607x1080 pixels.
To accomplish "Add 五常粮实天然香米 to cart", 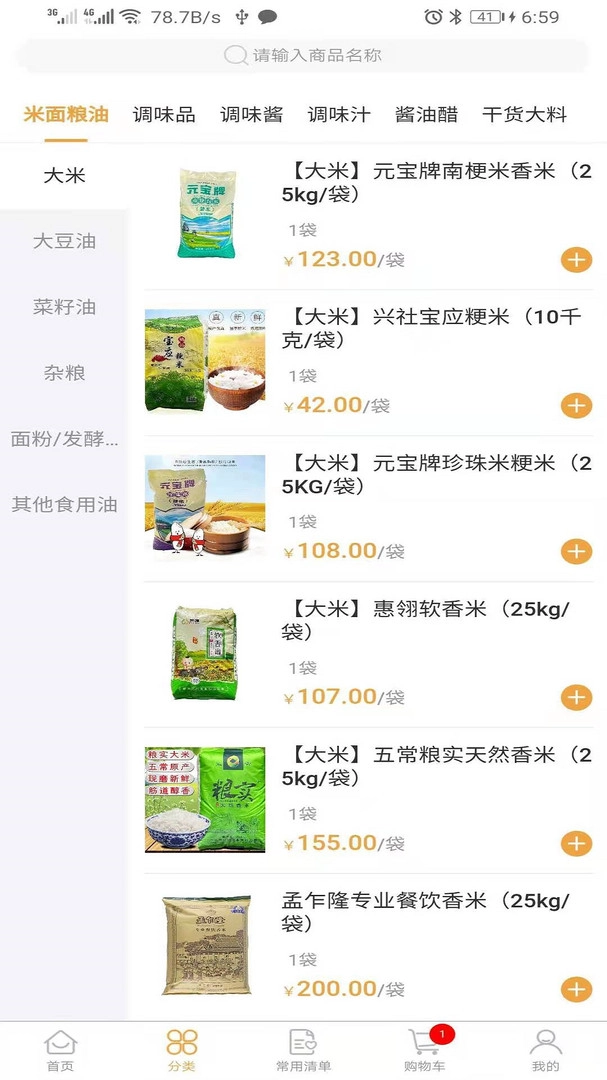I will (576, 843).
